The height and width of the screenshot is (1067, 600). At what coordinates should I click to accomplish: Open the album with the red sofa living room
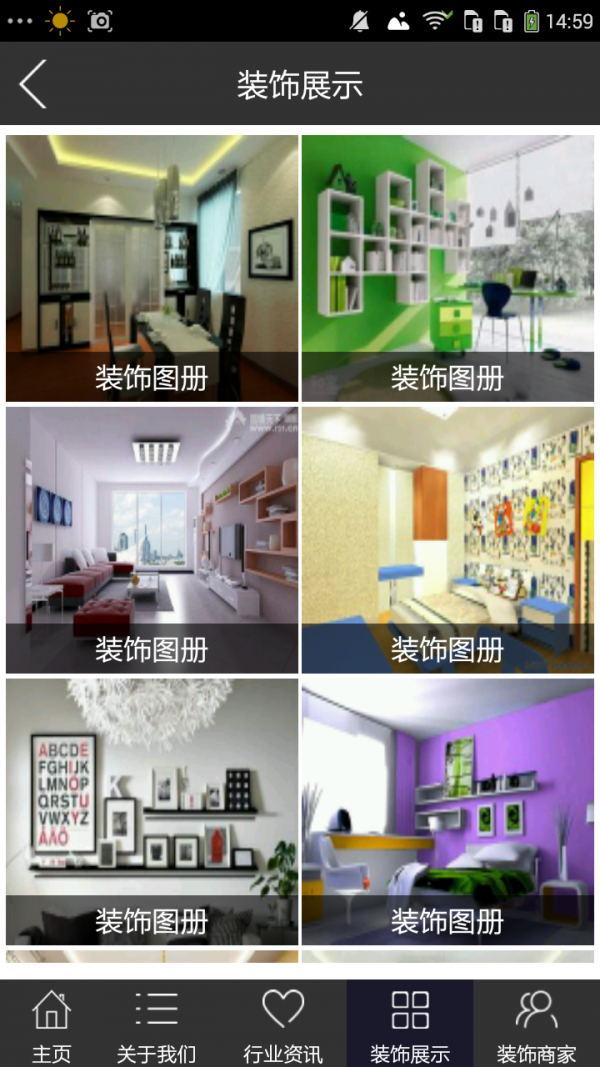pyautogui.click(x=152, y=540)
